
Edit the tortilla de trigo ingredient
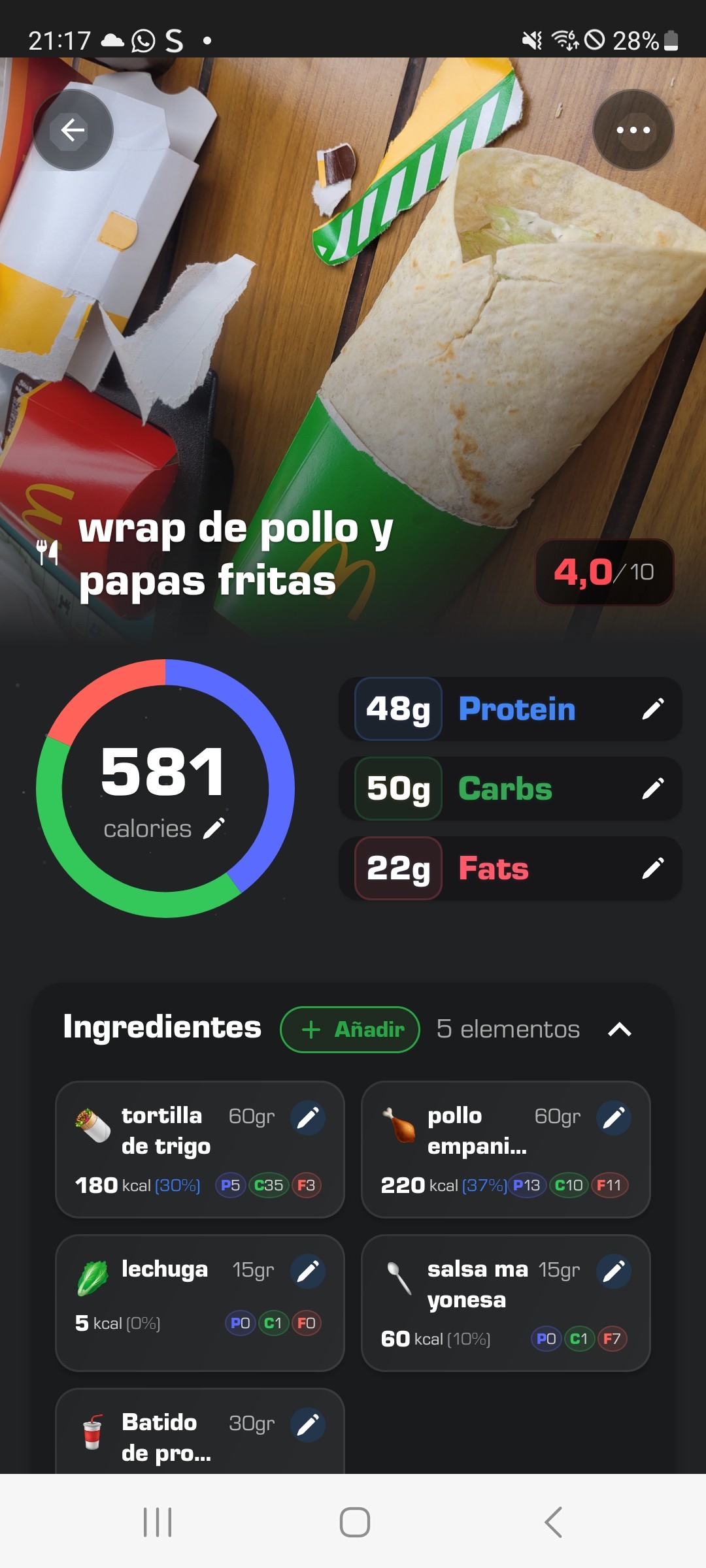pyautogui.click(x=307, y=1117)
